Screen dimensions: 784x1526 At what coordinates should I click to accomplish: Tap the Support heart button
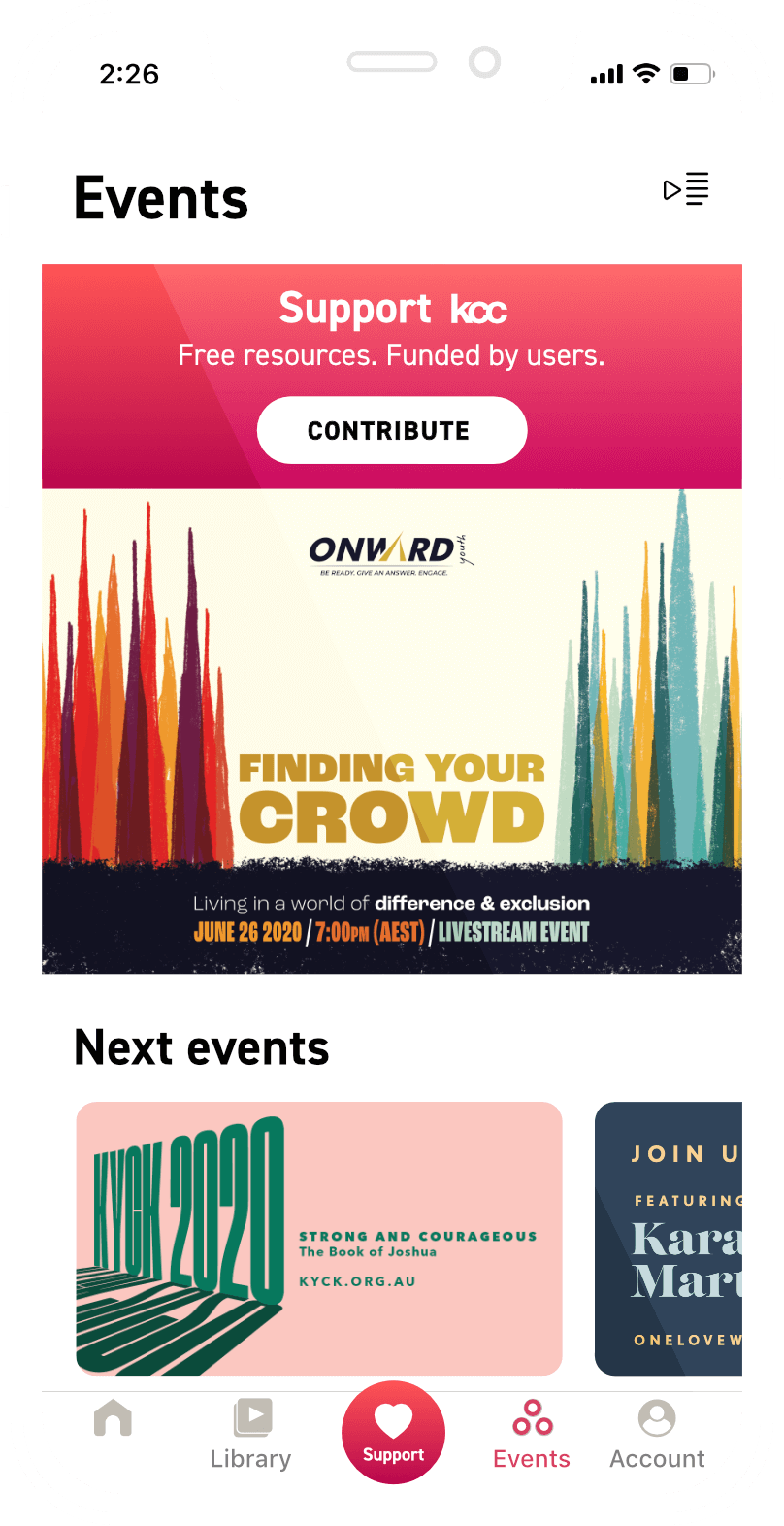[394, 1433]
